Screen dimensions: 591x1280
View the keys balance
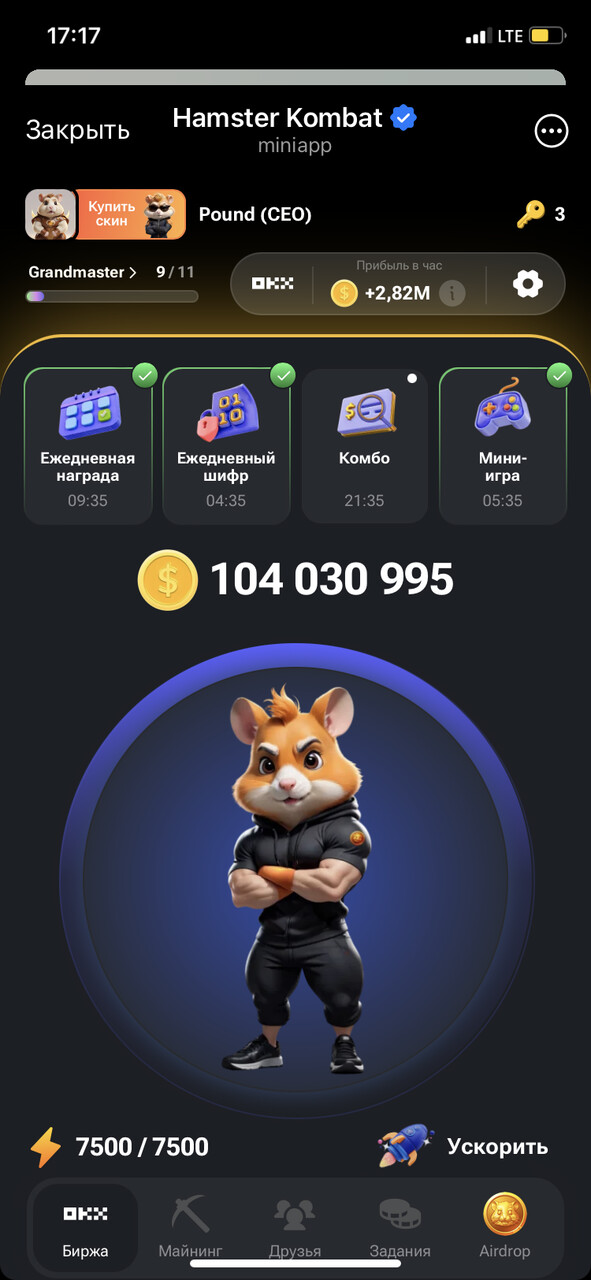pyautogui.click(x=541, y=214)
